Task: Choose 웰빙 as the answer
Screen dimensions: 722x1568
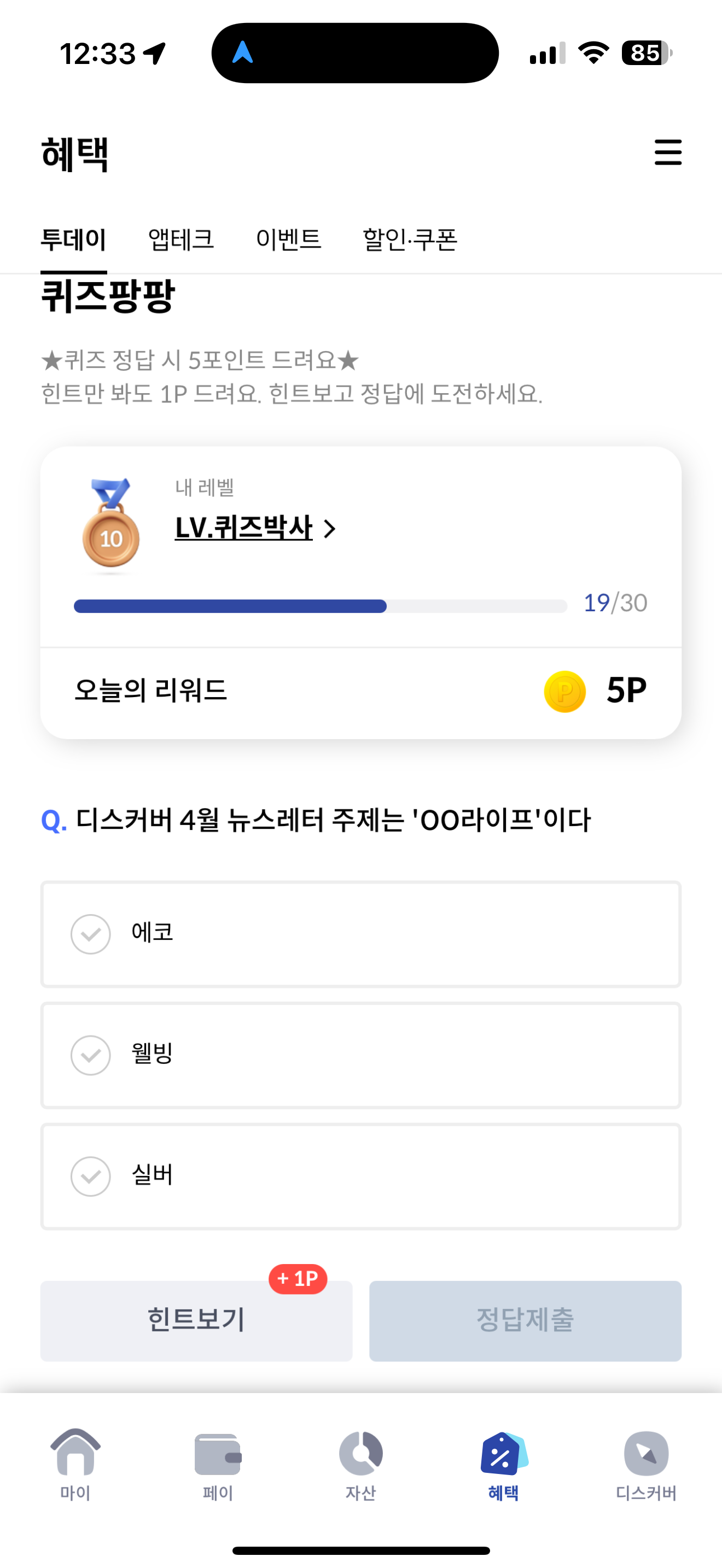Action: coord(360,1055)
